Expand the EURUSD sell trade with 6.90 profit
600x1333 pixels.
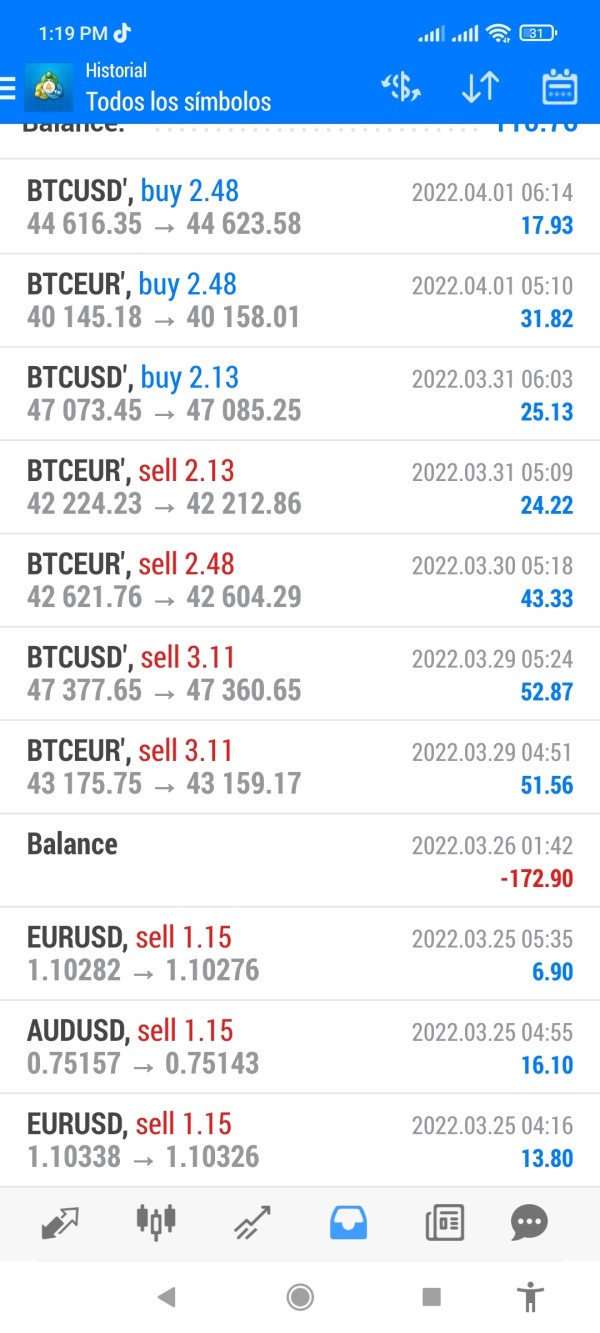pos(300,954)
